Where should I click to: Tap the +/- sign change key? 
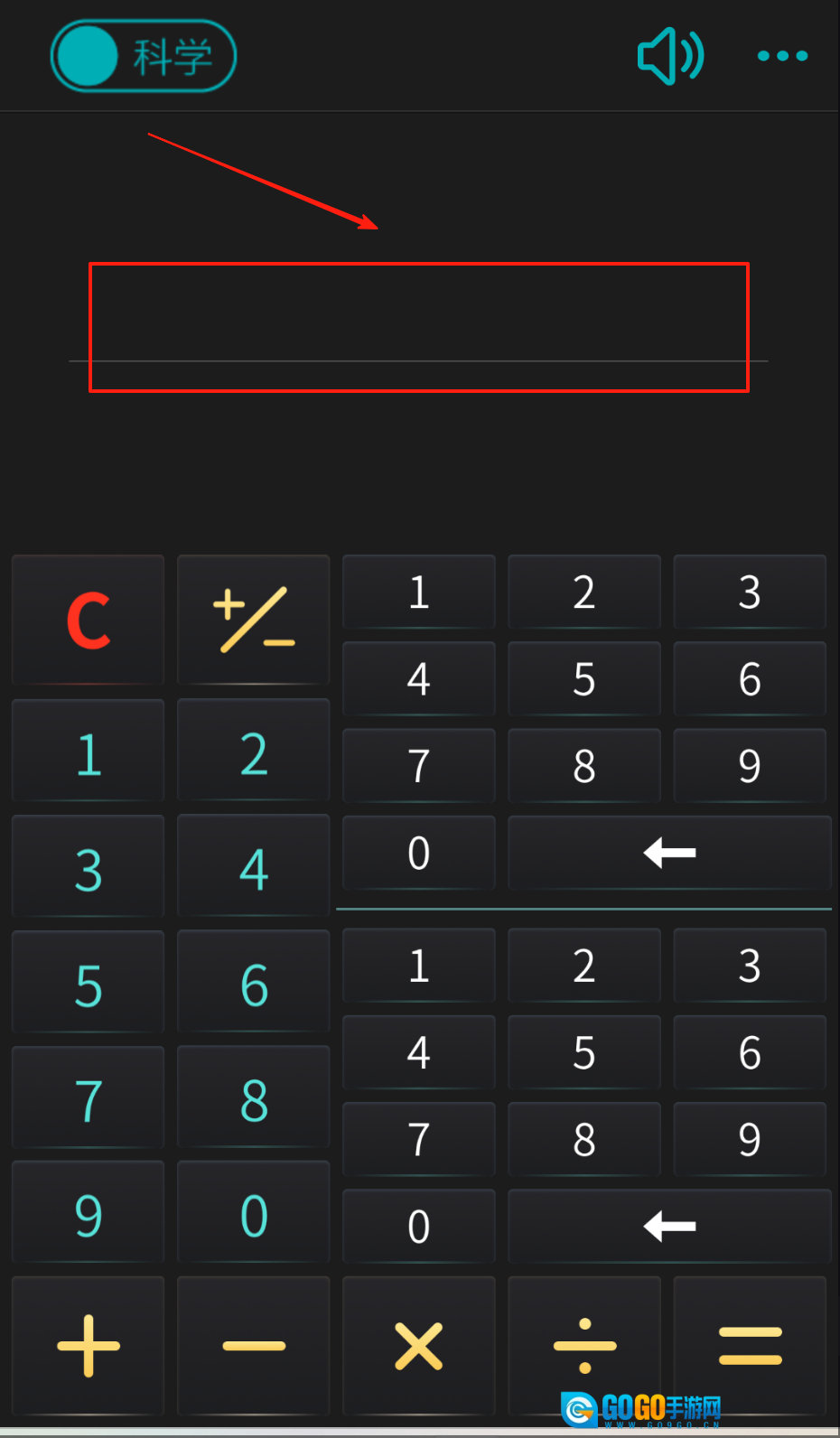coord(254,621)
